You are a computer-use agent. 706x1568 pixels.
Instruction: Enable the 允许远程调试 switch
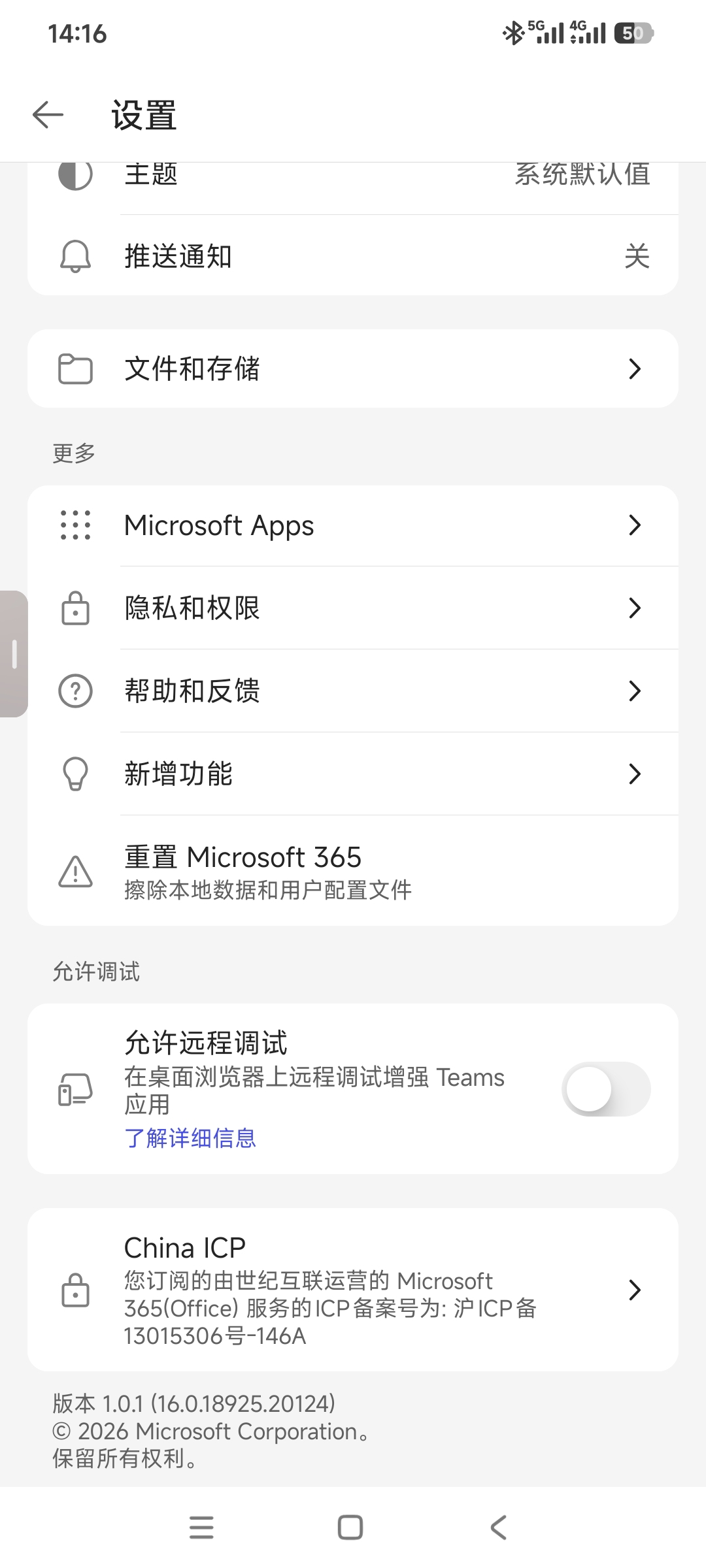click(x=606, y=1089)
